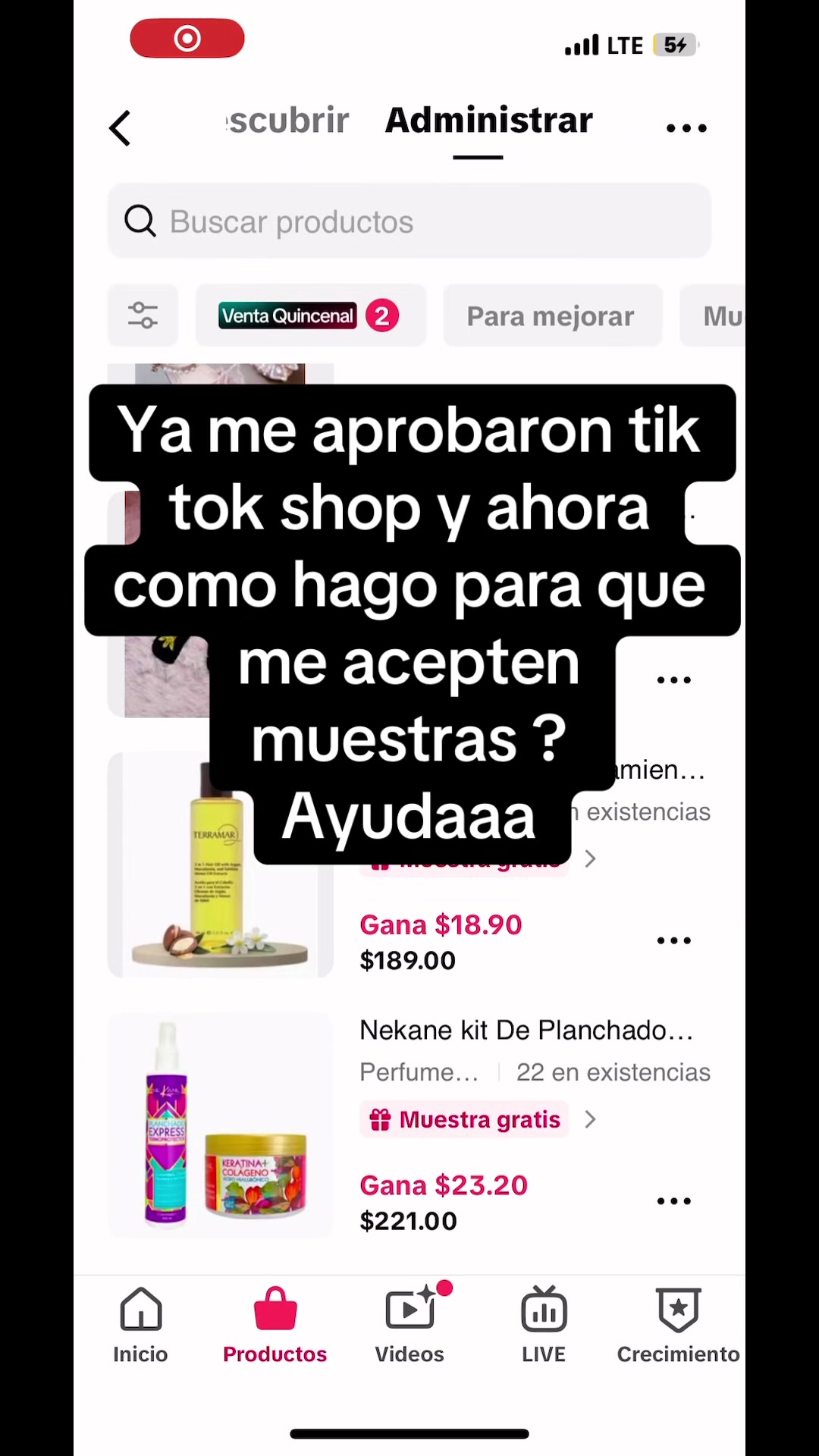Open the filter sliders icon
Viewport: 819px width, 1456px height.
(143, 315)
